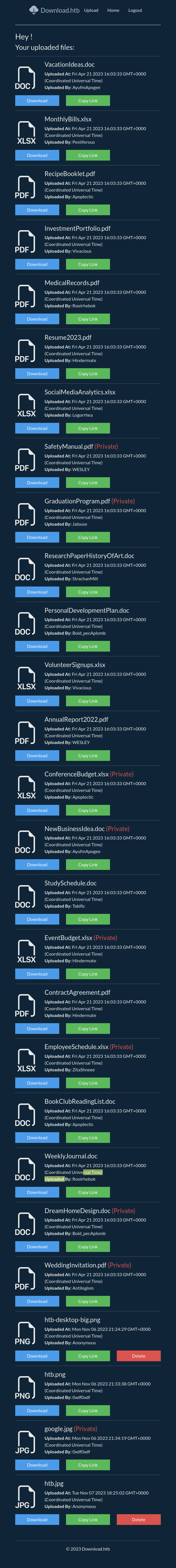Download SafetyManual.pdf private file
Screen dimensions: 176x1568
pos(37,483)
